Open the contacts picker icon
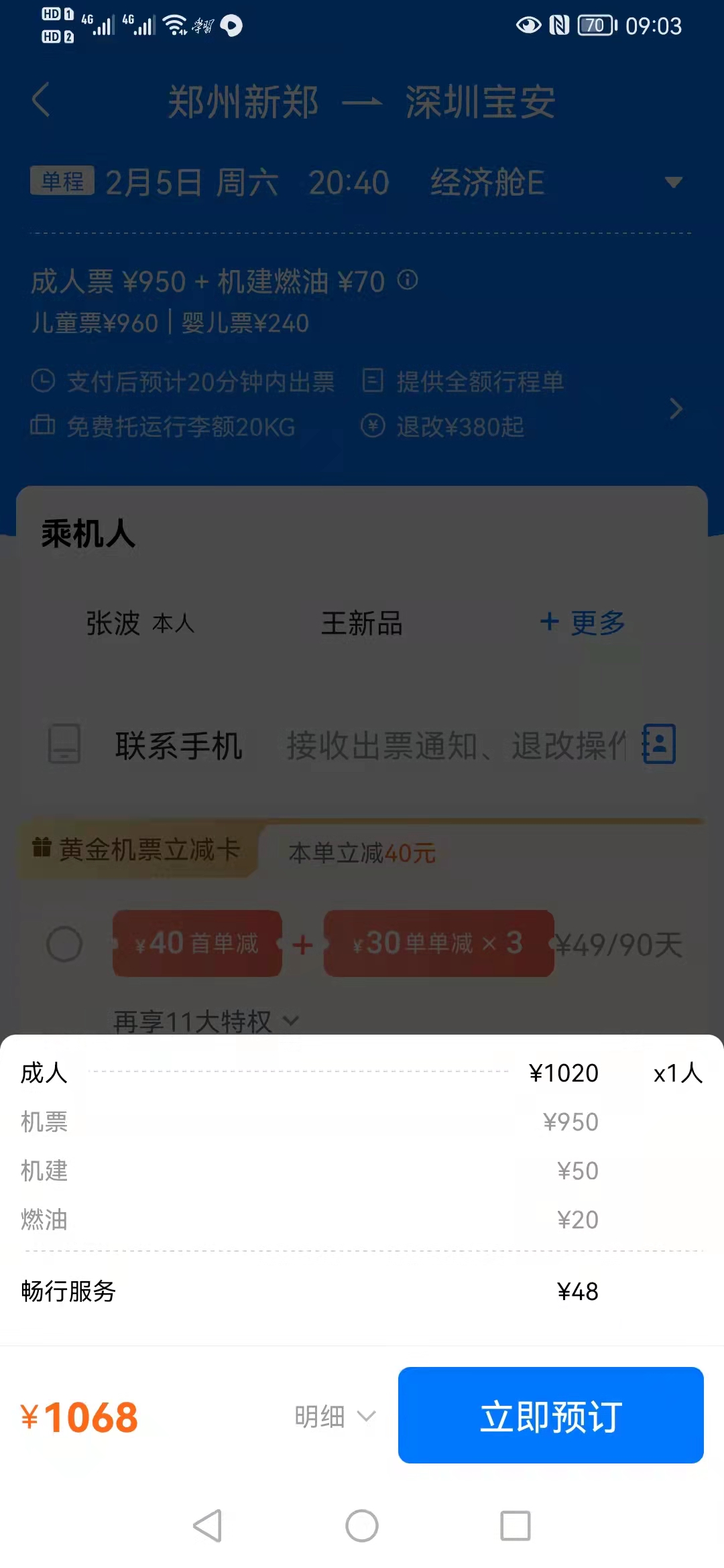This screenshot has height=1568, width=724. 659,744
